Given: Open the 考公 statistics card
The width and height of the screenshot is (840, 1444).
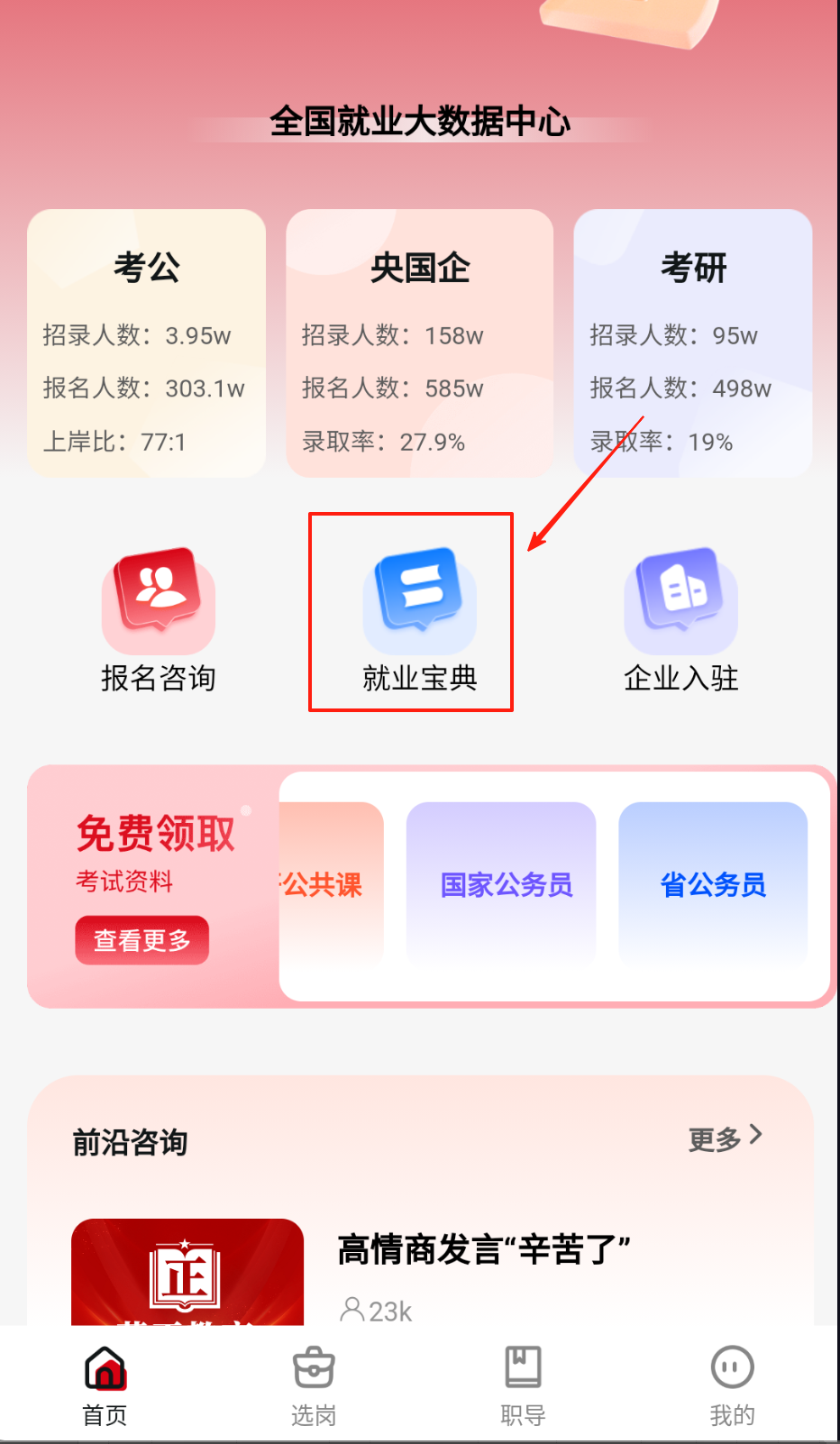Looking at the screenshot, I should (x=146, y=343).
